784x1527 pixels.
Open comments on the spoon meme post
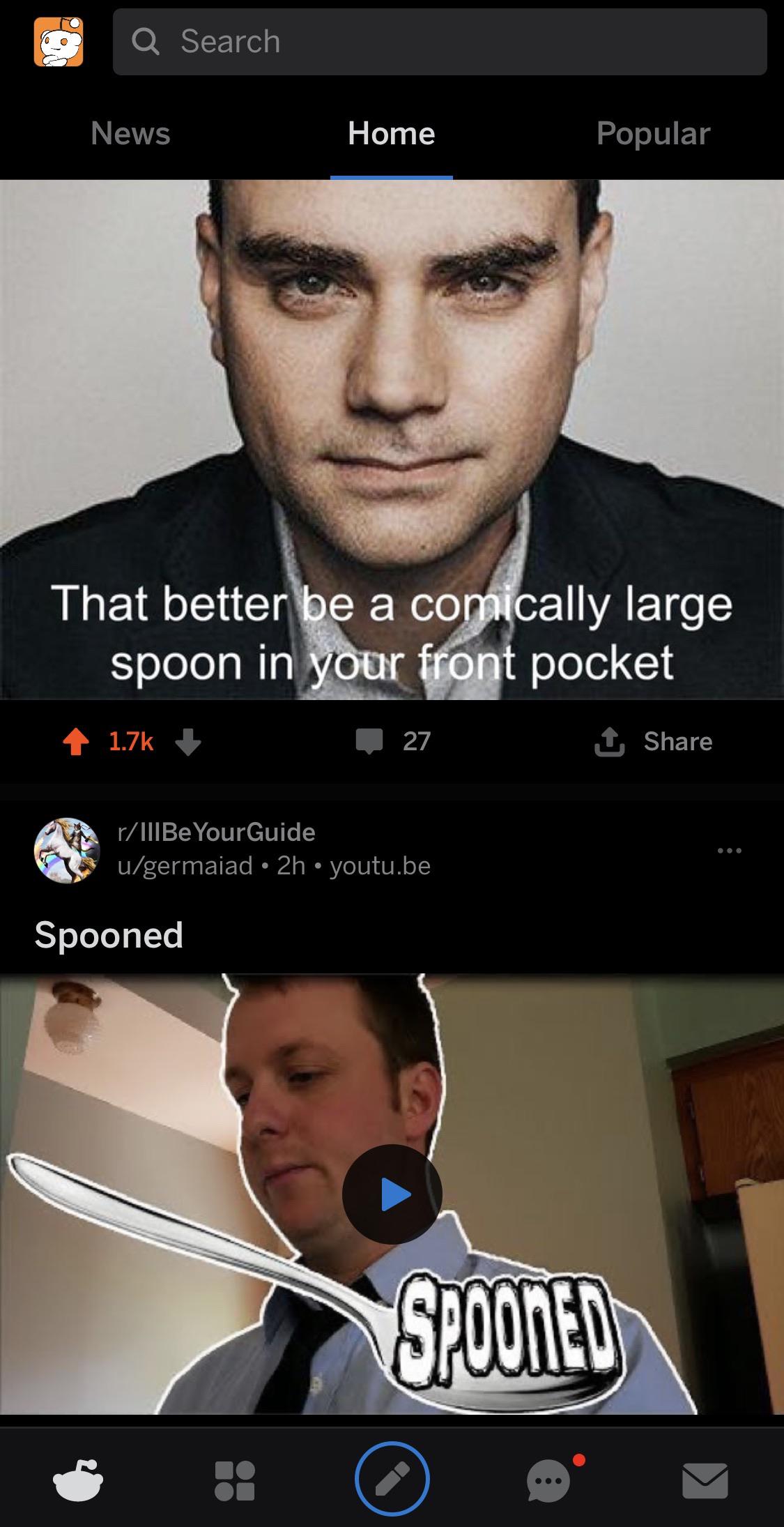371,741
